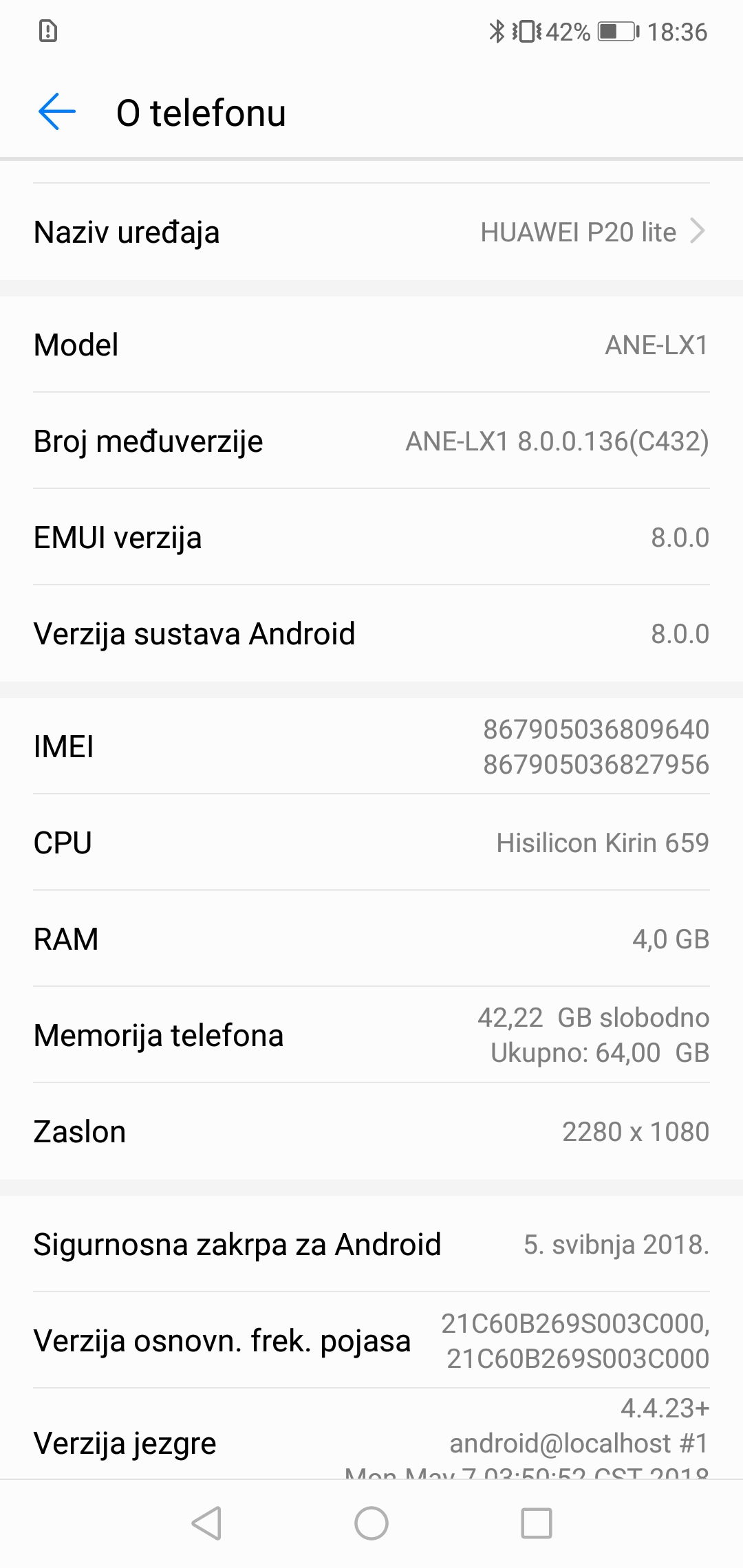The image size is (743, 1568).
Task: Tap the system back button
Action: 206,1523
